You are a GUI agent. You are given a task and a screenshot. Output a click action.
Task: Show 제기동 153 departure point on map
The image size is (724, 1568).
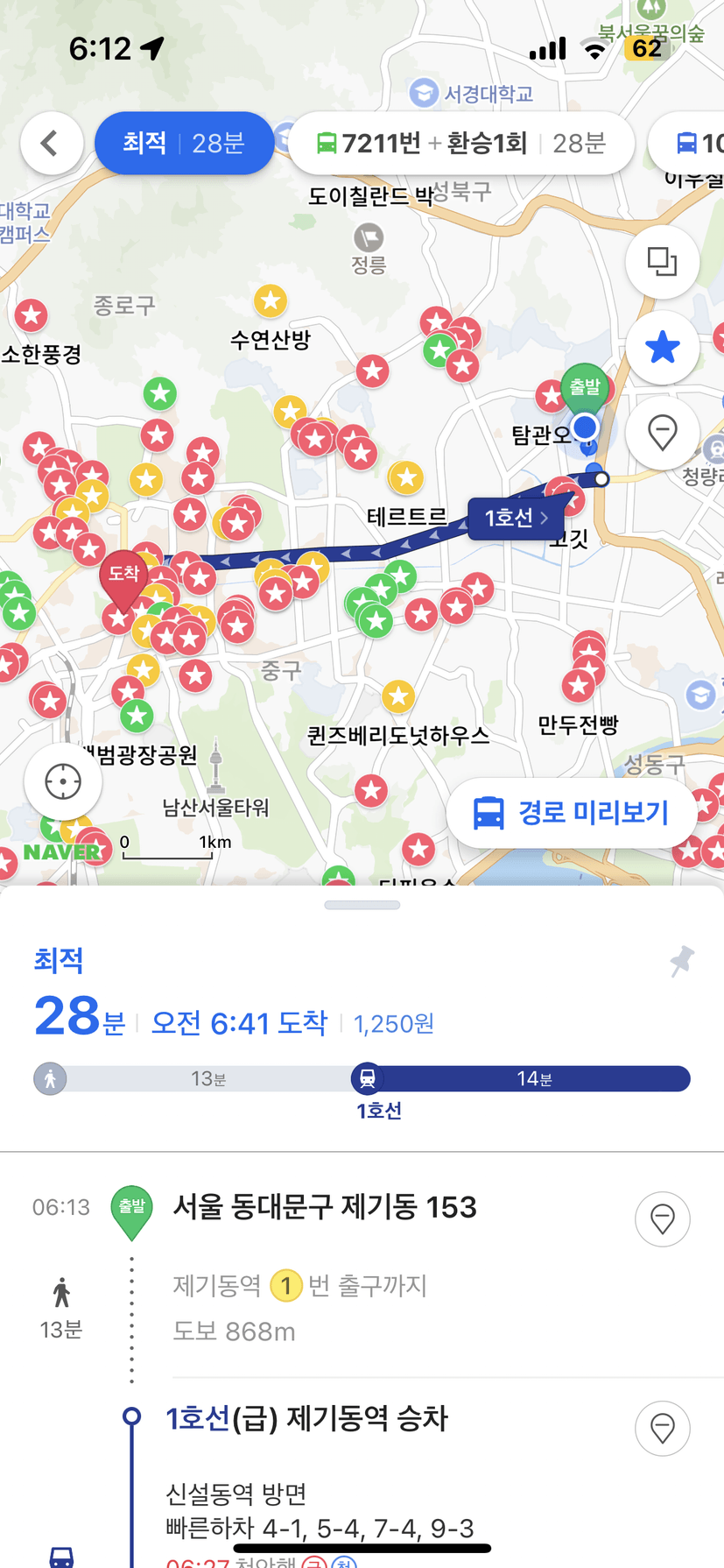(x=663, y=1218)
